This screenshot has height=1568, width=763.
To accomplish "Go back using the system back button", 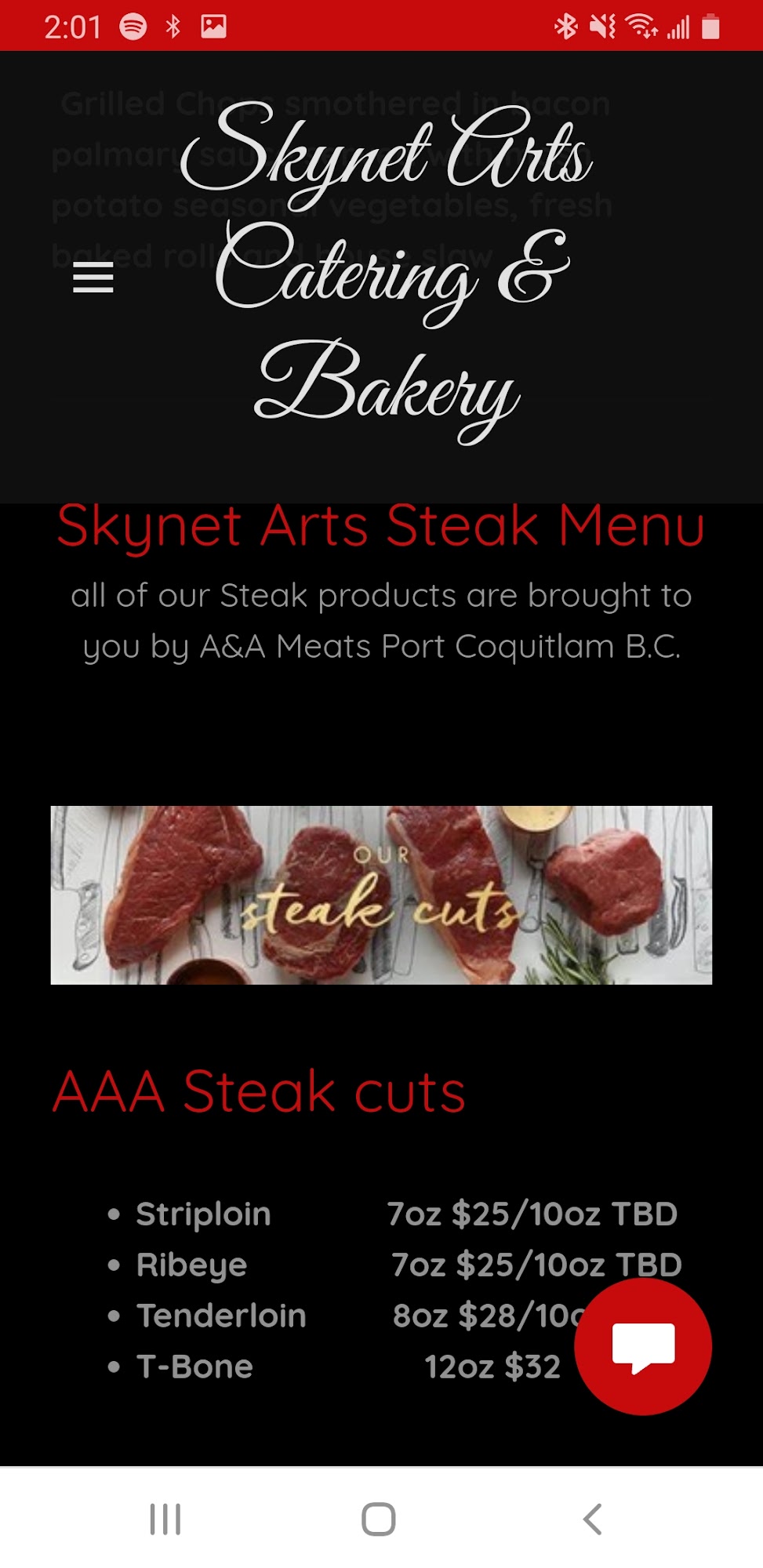I will pos(593,1519).
